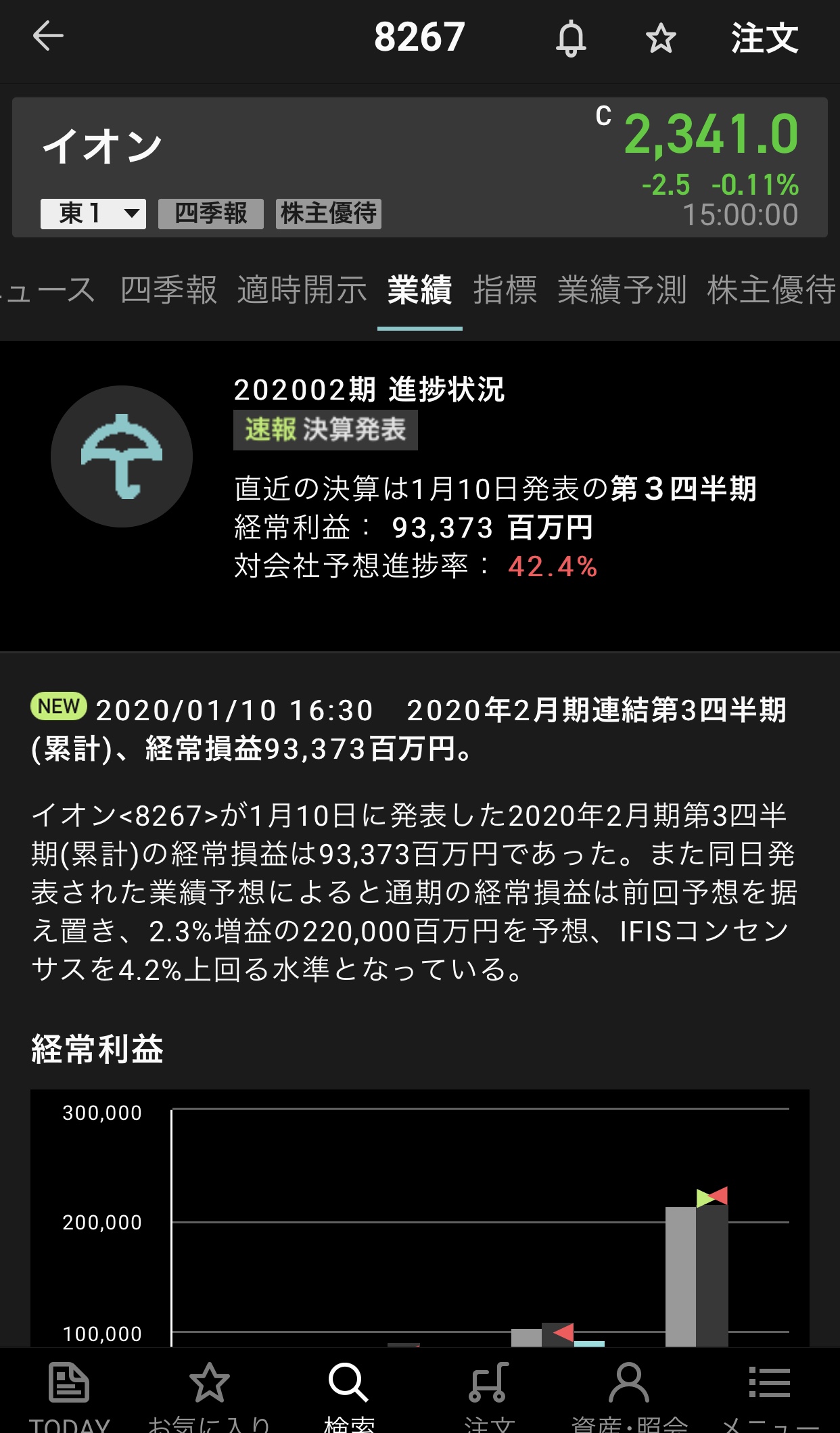Open the 四季報 chip under イオン
The height and width of the screenshot is (1433, 840).
(x=211, y=214)
